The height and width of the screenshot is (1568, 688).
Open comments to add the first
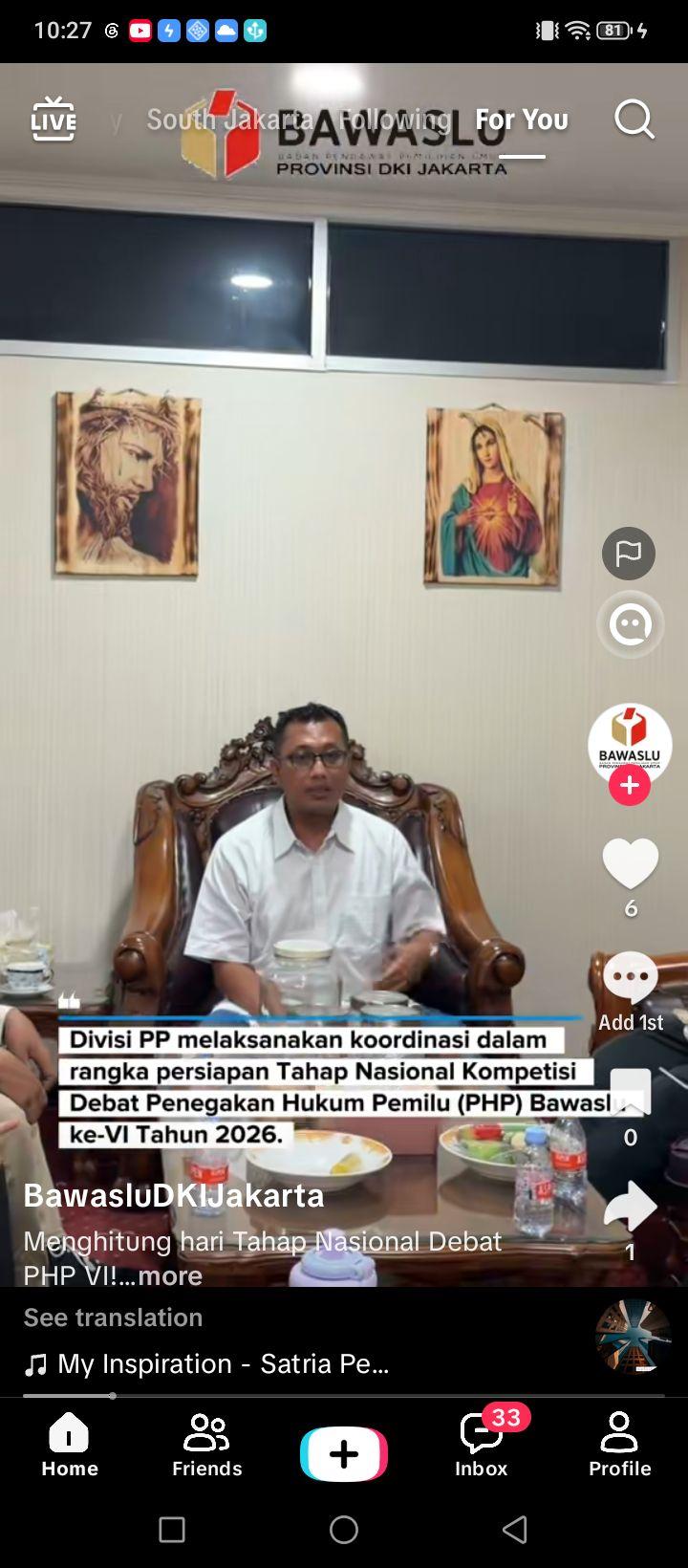click(x=631, y=978)
